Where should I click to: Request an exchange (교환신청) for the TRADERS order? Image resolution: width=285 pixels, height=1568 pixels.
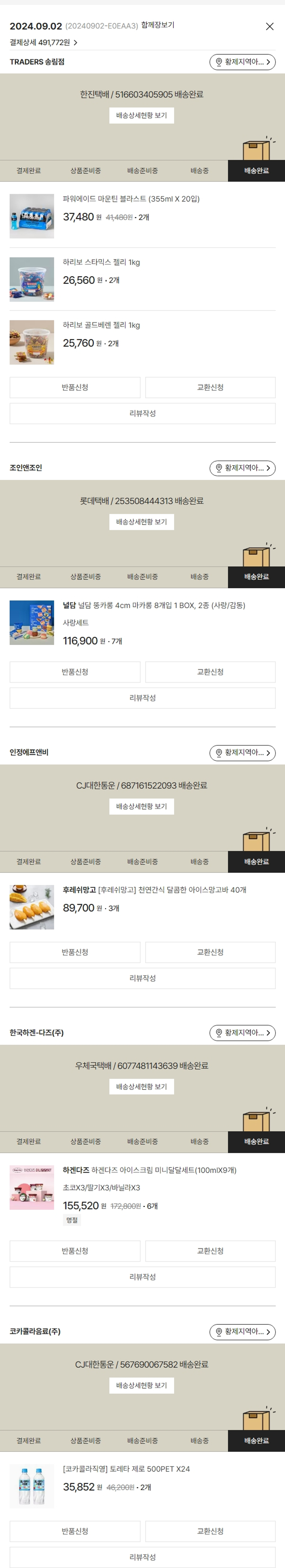[210, 387]
